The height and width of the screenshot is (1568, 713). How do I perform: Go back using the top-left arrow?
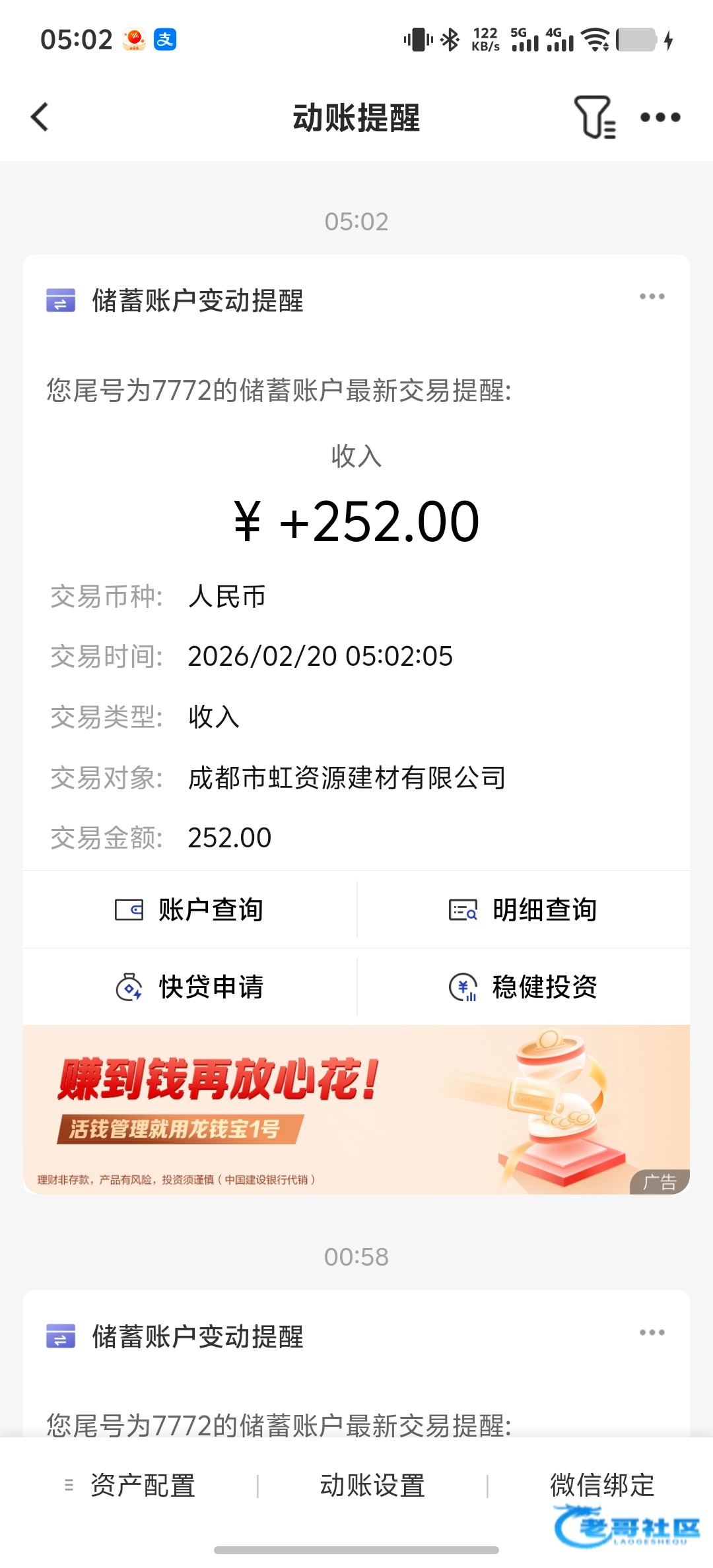pyautogui.click(x=40, y=117)
